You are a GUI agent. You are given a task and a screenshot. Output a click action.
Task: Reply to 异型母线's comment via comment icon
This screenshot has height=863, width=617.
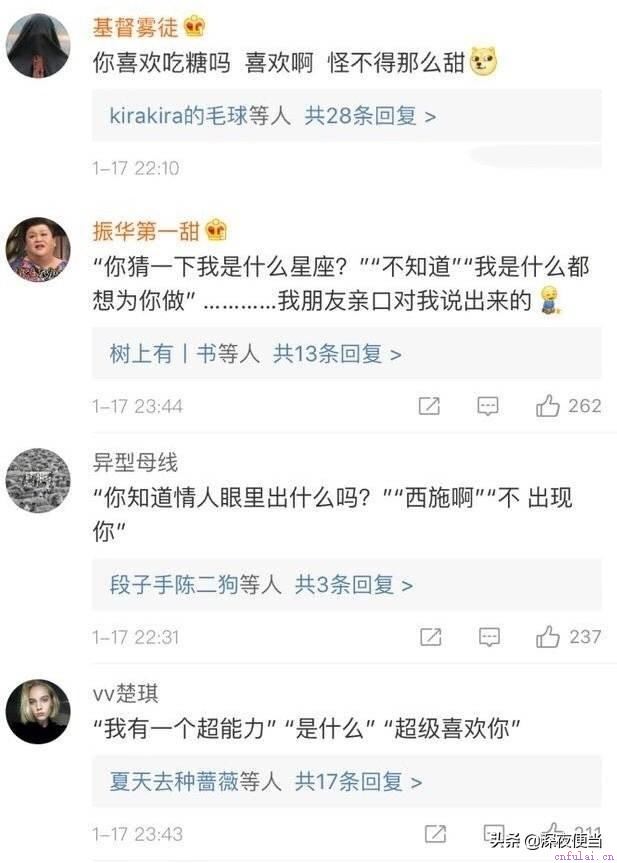[488, 636]
